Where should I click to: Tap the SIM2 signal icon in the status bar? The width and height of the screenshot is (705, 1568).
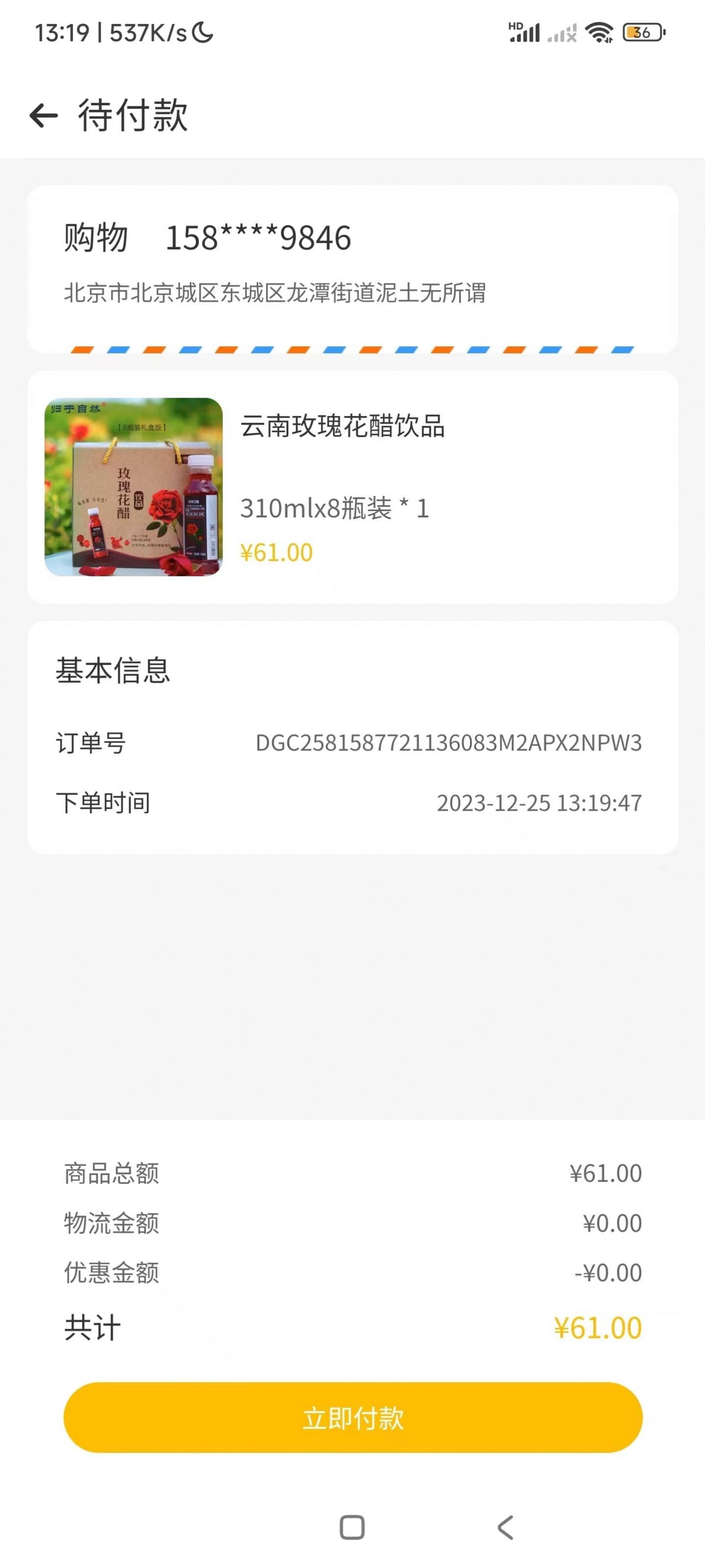coord(561,33)
